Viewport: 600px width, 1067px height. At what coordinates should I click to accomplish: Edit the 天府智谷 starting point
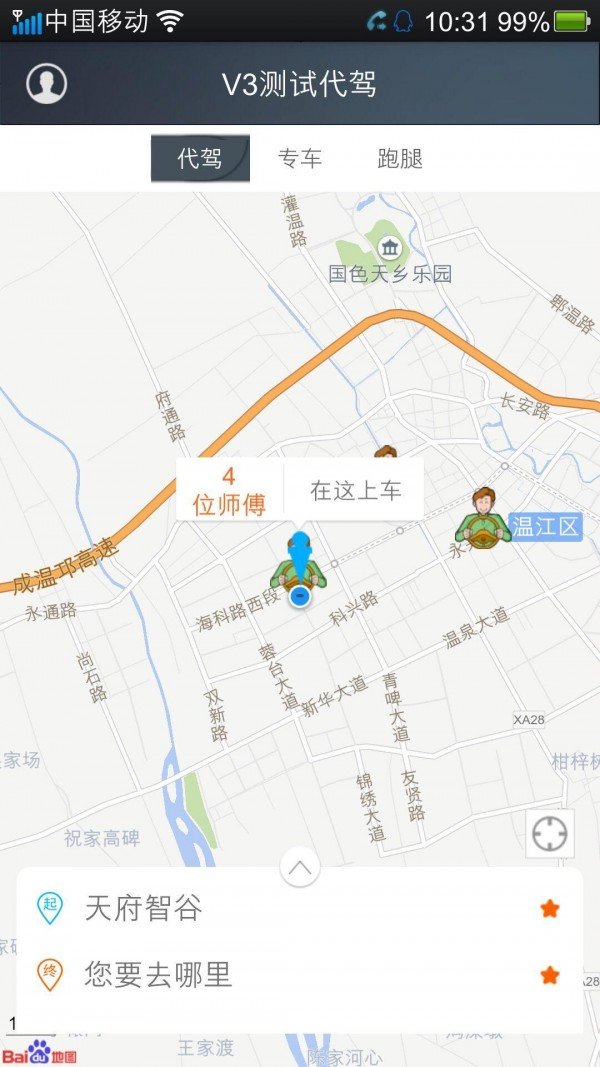point(144,908)
